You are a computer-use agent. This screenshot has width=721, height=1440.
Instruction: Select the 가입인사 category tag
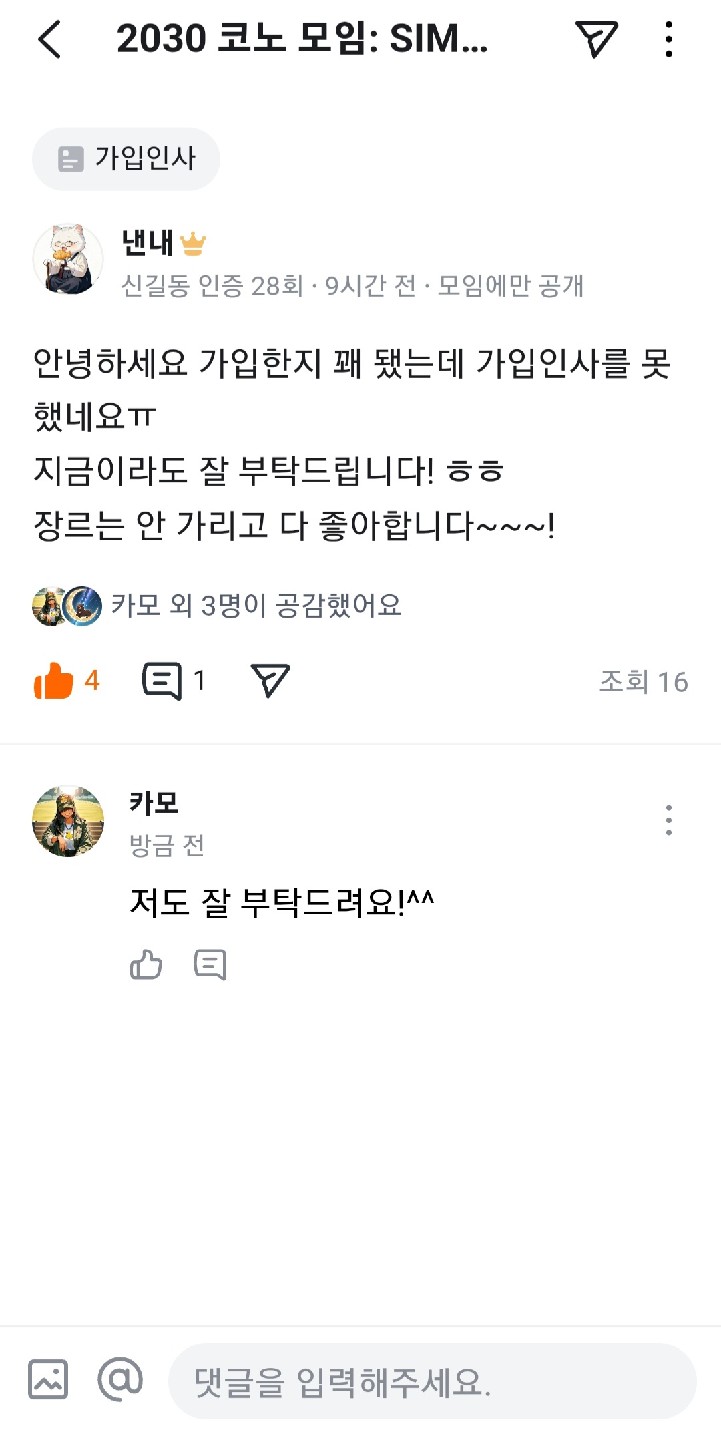125,158
